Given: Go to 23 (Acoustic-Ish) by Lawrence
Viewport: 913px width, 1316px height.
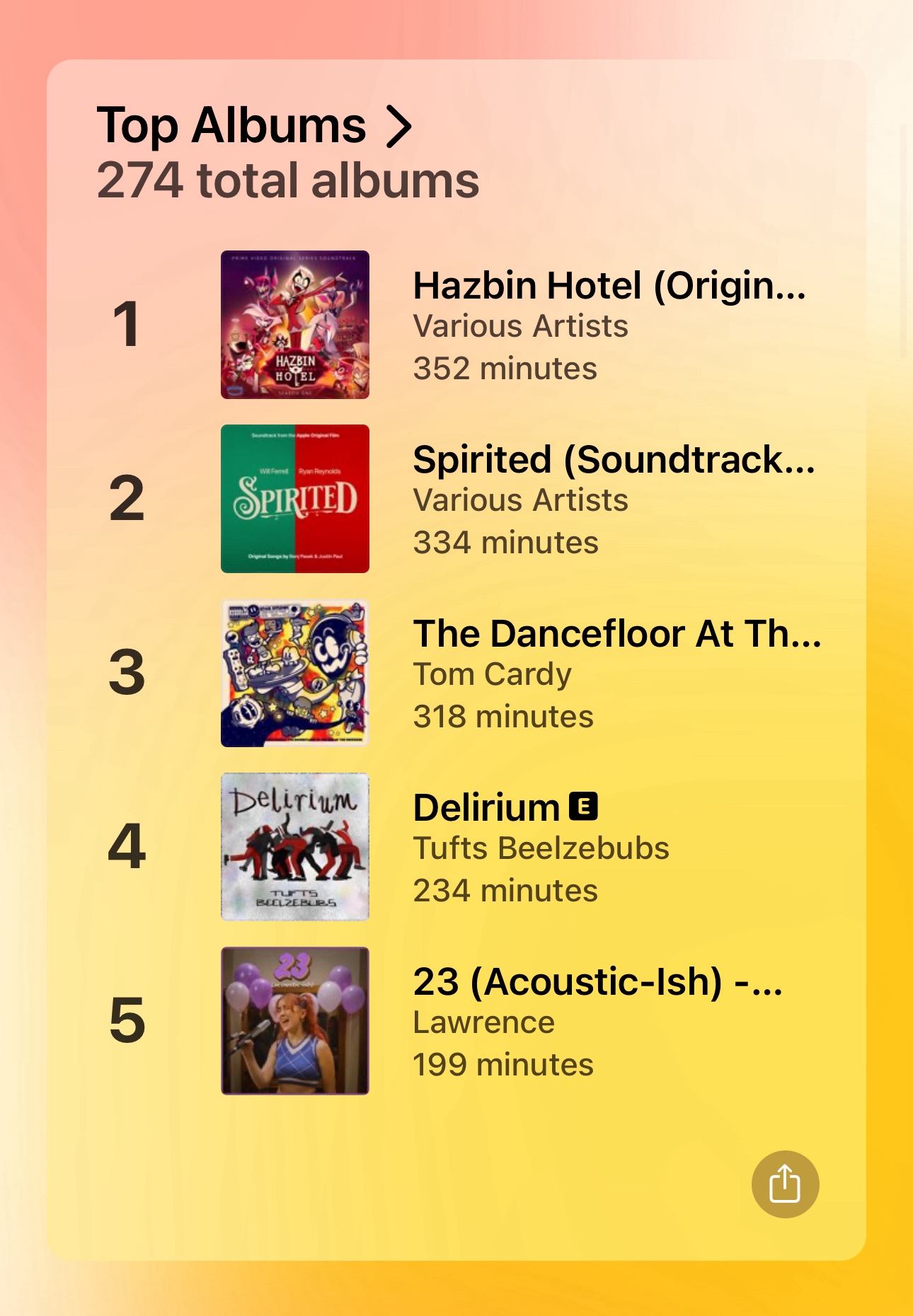Looking at the screenshot, I should (597, 982).
